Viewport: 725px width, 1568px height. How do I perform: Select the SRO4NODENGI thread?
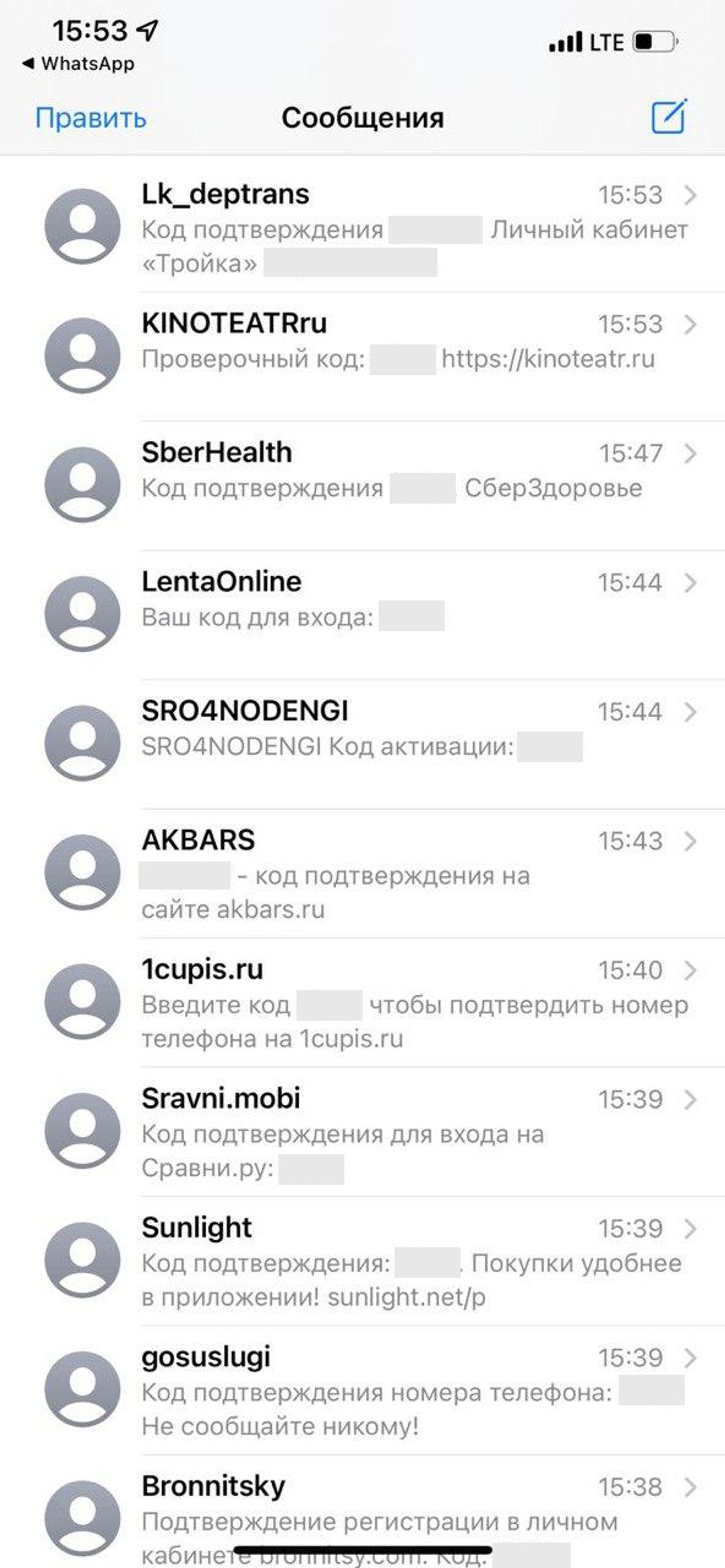(402, 743)
